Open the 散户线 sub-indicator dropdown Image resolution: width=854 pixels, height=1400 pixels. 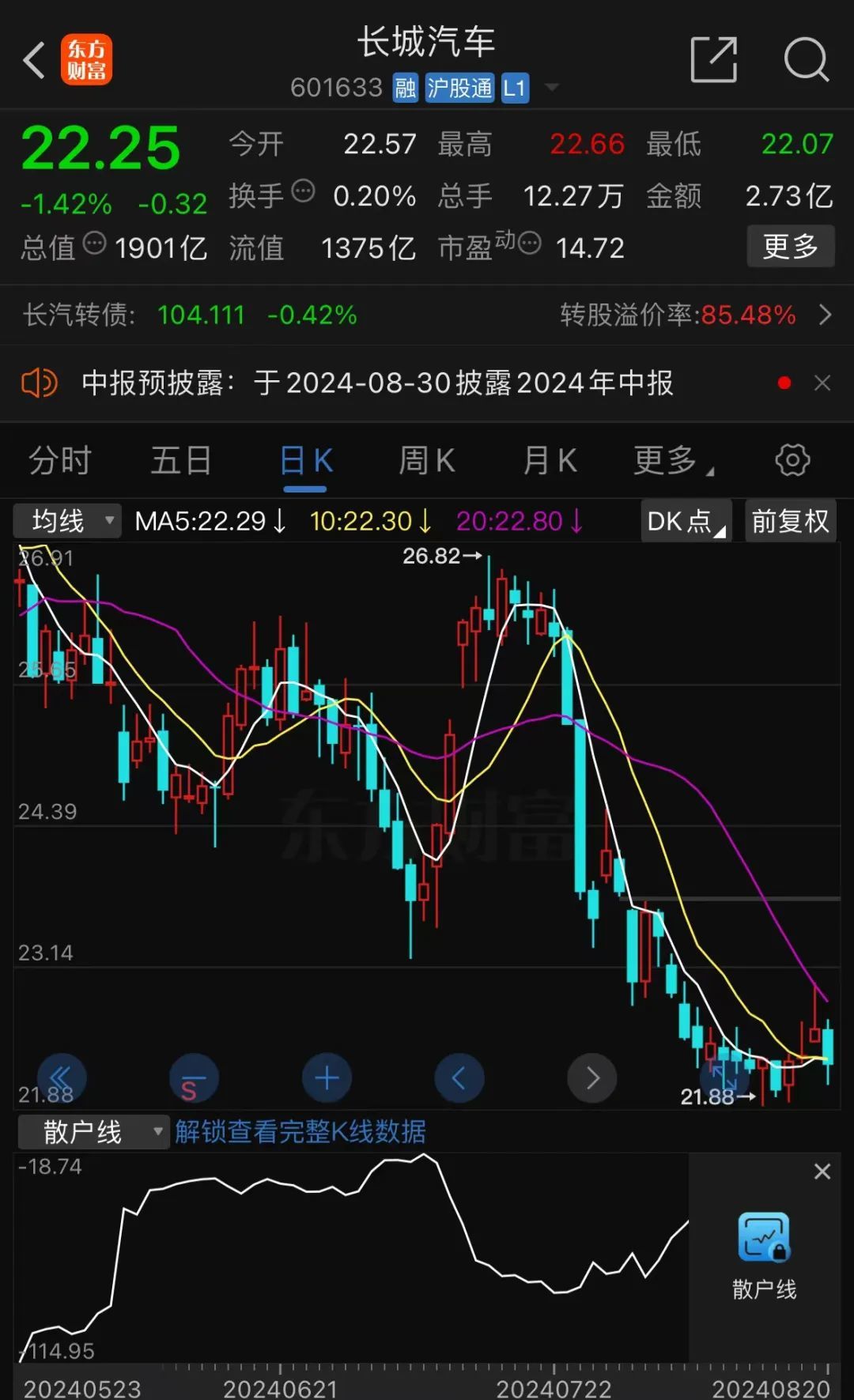tap(93, 1132)
